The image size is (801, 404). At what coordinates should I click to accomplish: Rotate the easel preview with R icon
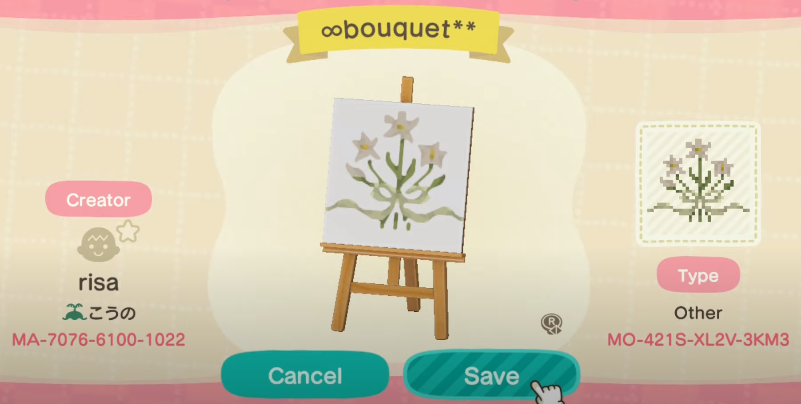[551, 322]
